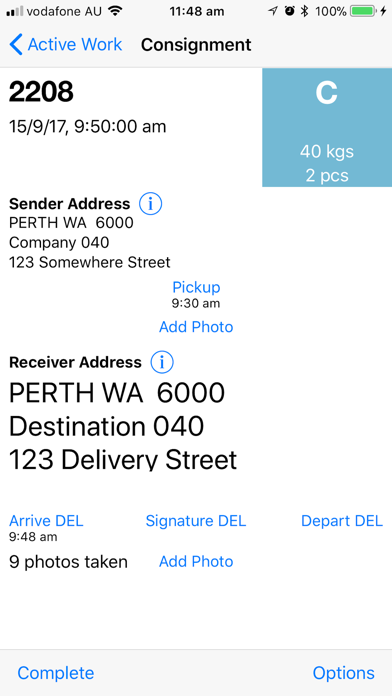Capture Signature DEL

coord(196,521)
